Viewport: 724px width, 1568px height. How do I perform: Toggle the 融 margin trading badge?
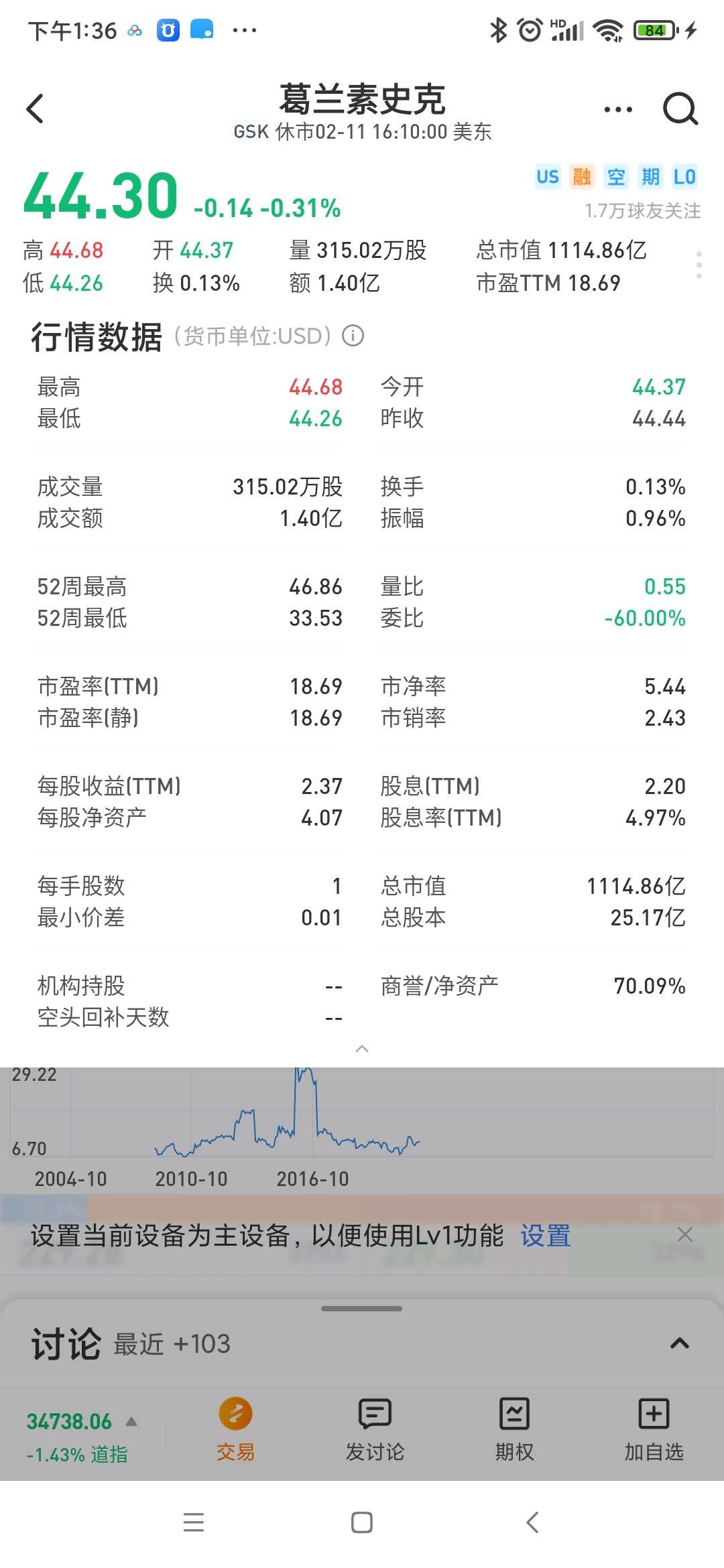pos(581,177)
